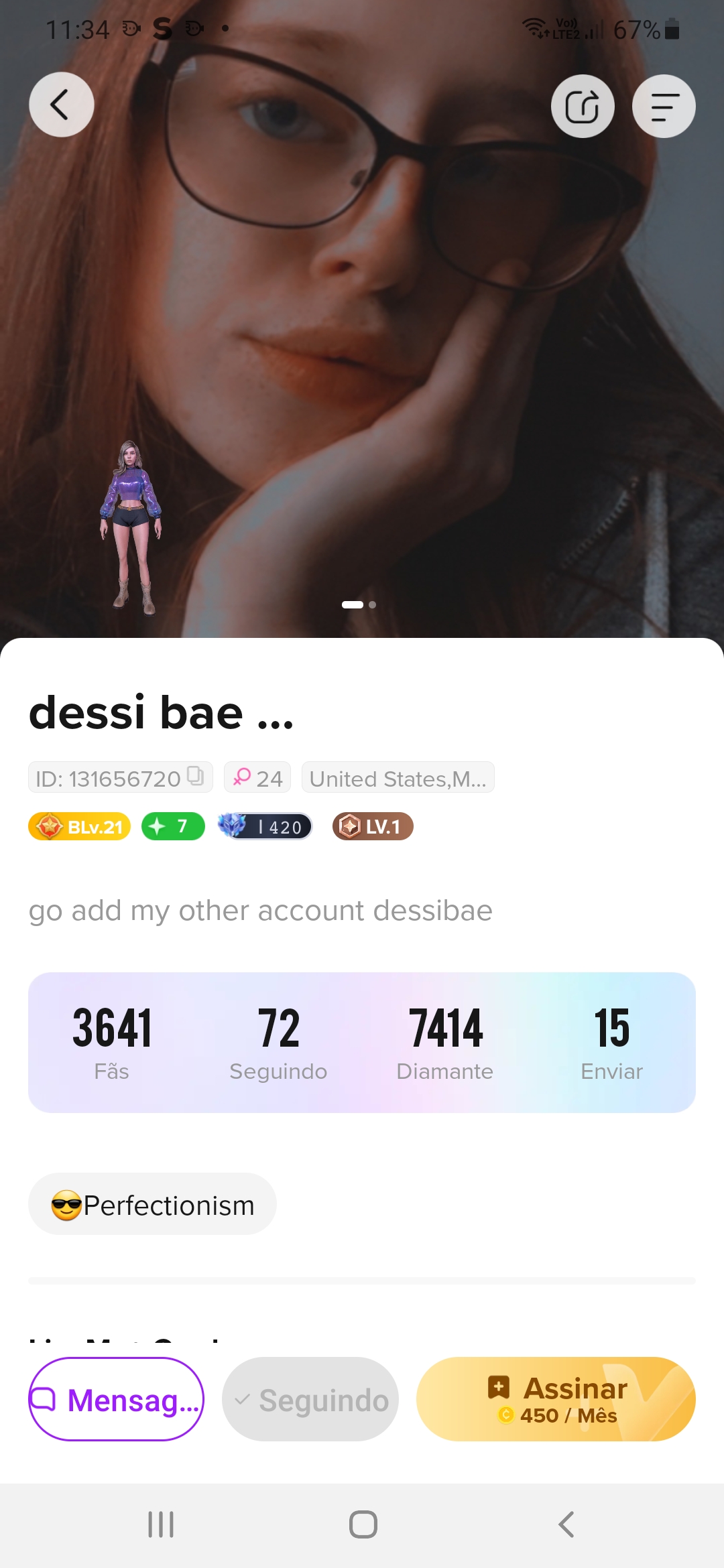Open the BLv.21 level badge
The width and height of the screenshot is (724, 1568).
point(79,826)
